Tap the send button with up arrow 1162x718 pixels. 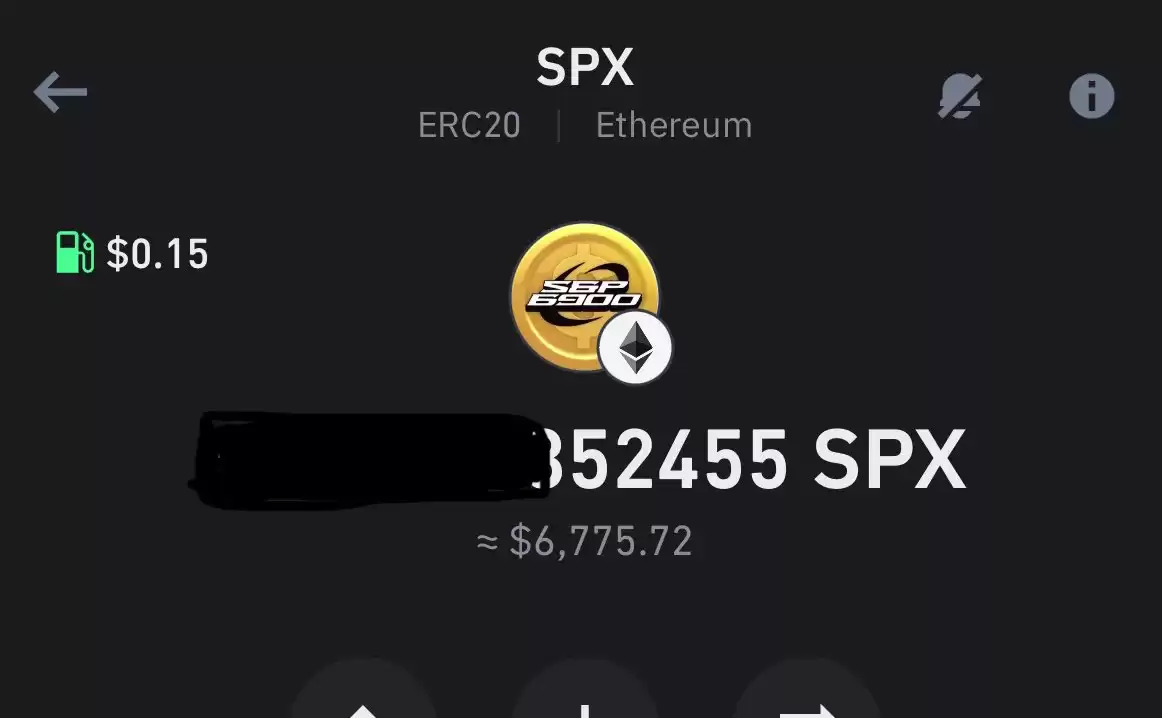[363, 695]
